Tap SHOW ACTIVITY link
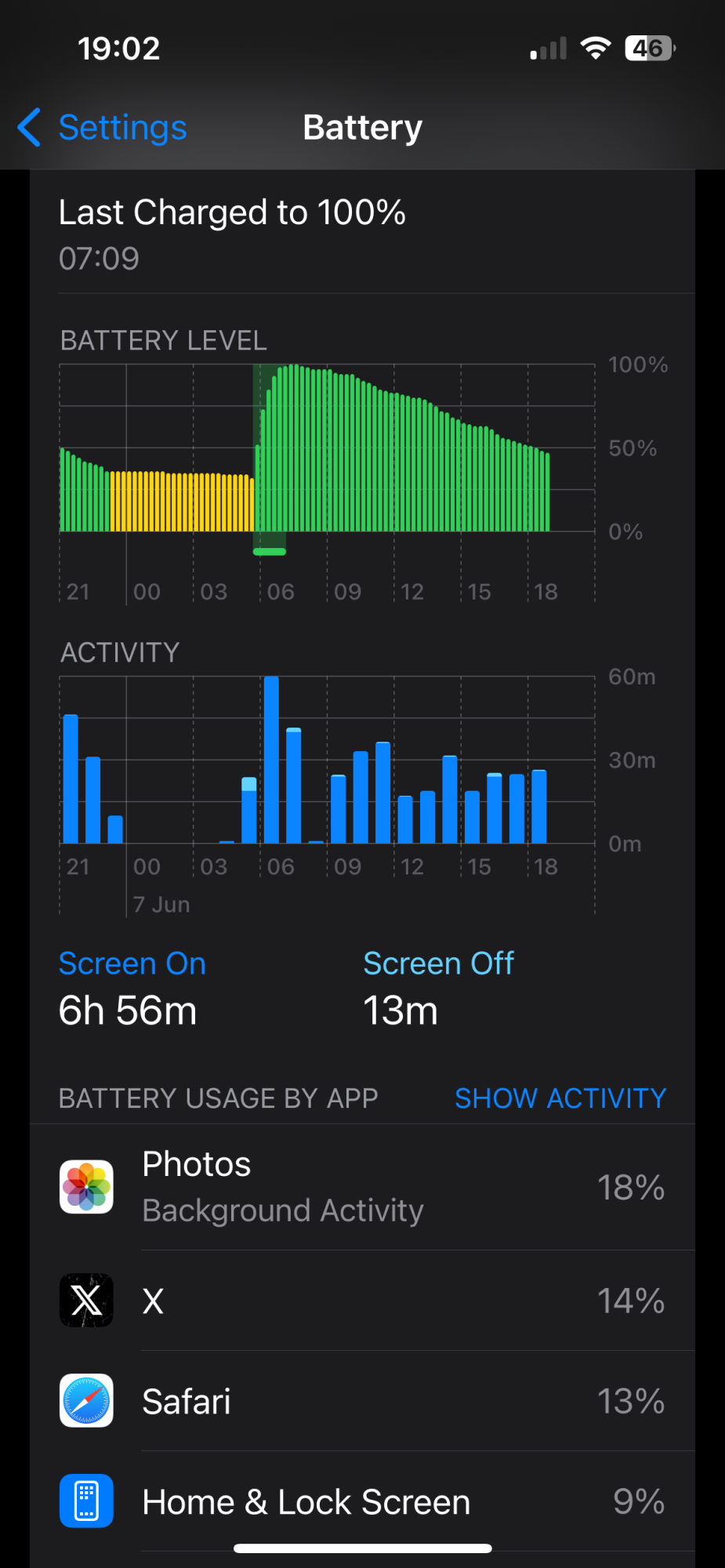Image resolution: width=725 pixels, height=1568 pixels. point(560,1098)
